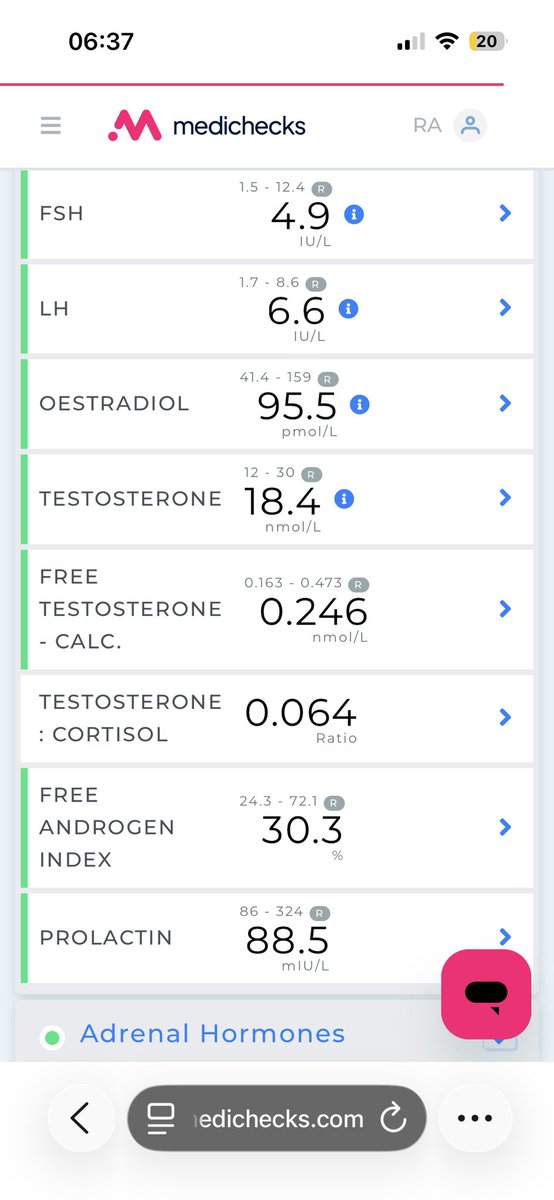Open Oestradiol result details

(x=505, y=403)
